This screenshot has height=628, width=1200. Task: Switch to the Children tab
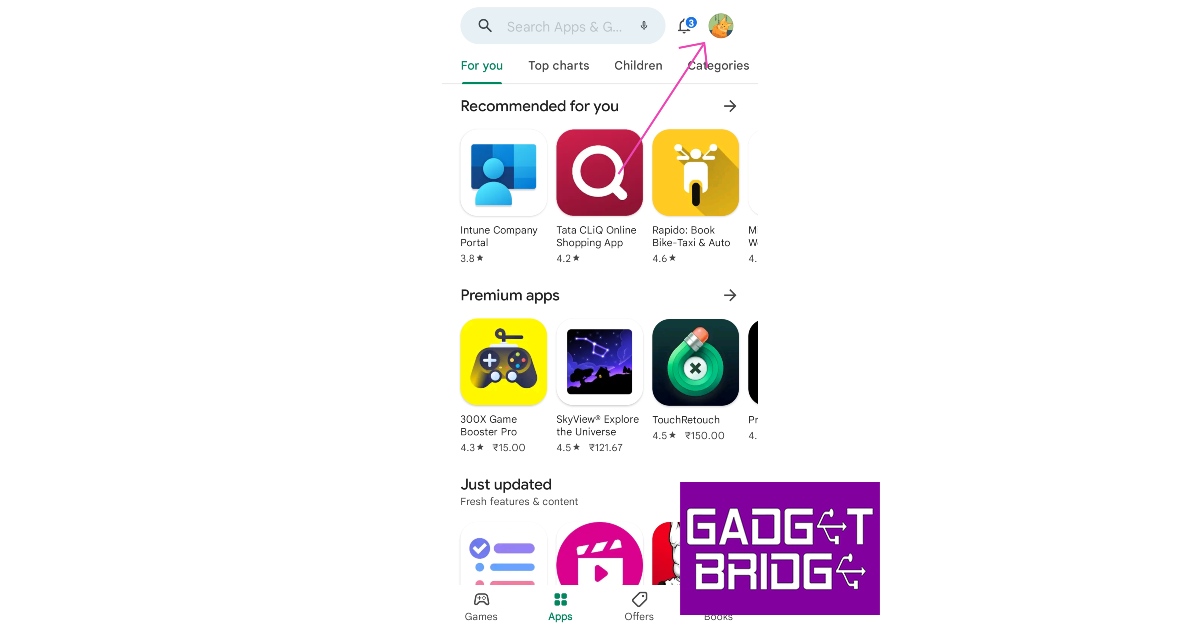638,66
